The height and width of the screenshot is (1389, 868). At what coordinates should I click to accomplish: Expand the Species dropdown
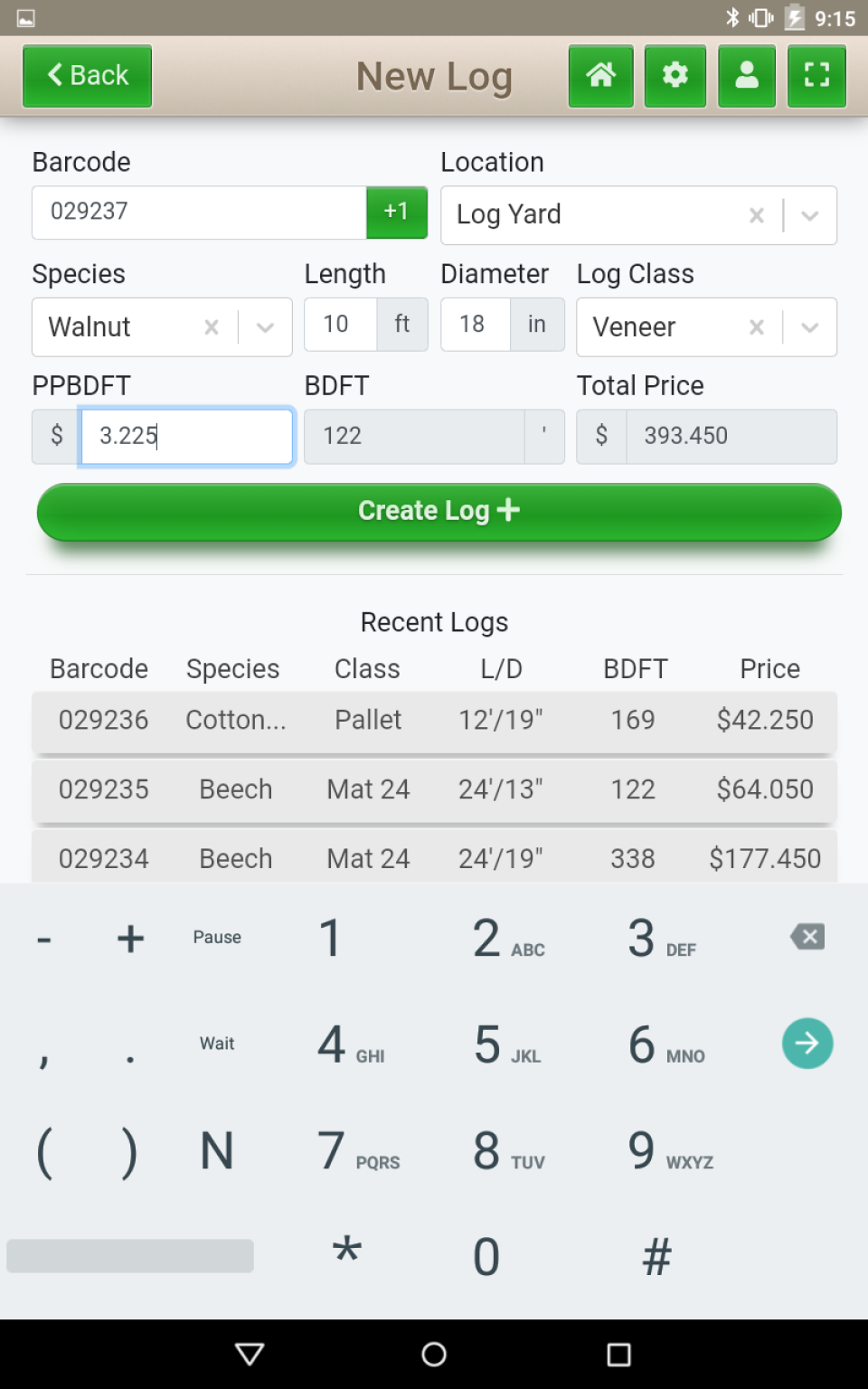(x=265, y=327)
